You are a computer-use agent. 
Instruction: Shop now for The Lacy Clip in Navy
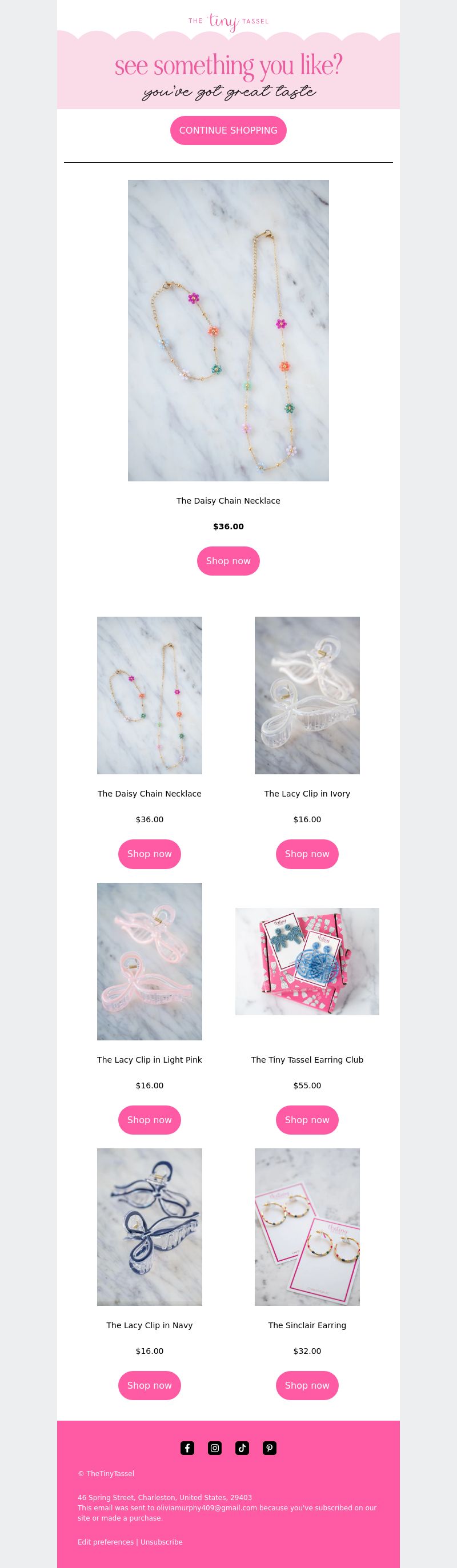pyautogui.click(x=149, y=1385)
